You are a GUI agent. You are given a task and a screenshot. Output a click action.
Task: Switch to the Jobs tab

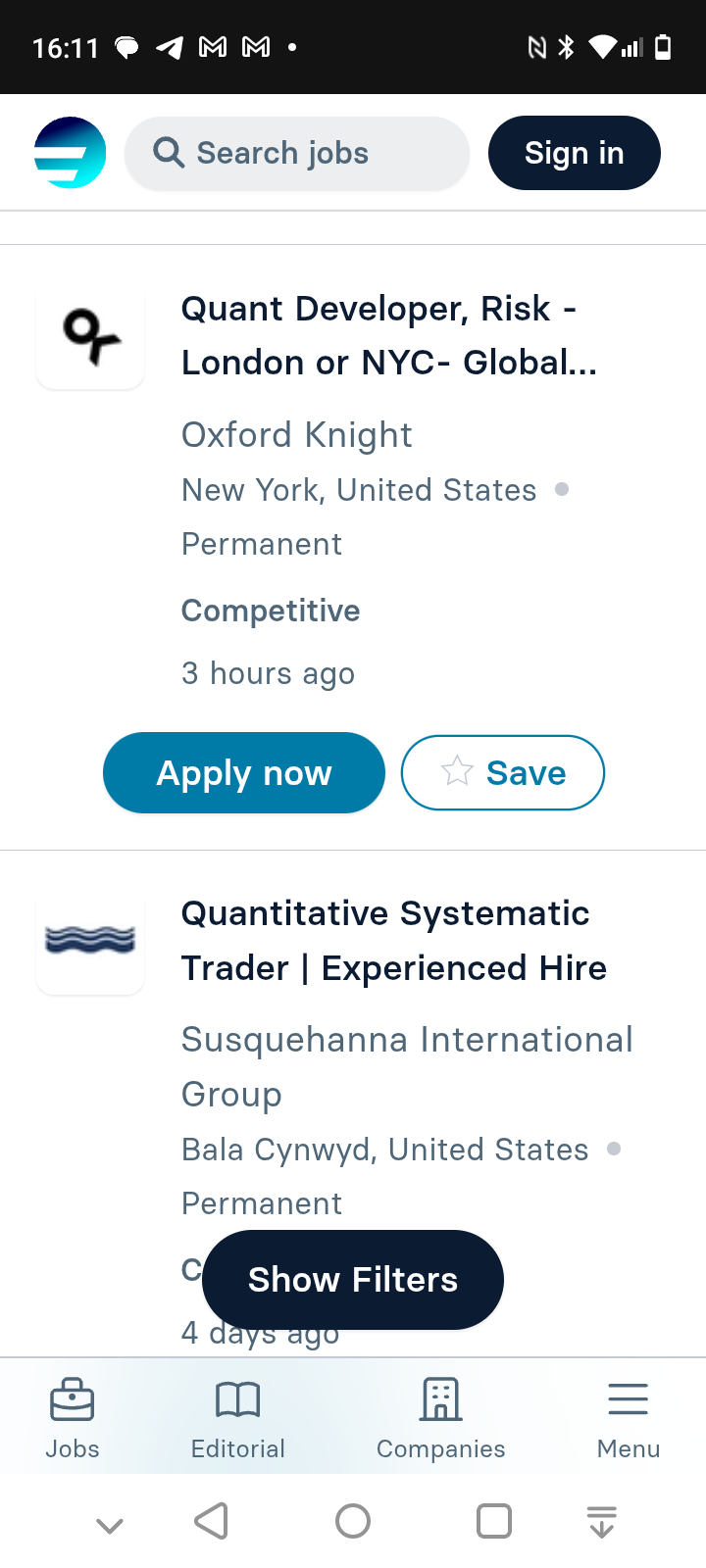(73, 1417)
